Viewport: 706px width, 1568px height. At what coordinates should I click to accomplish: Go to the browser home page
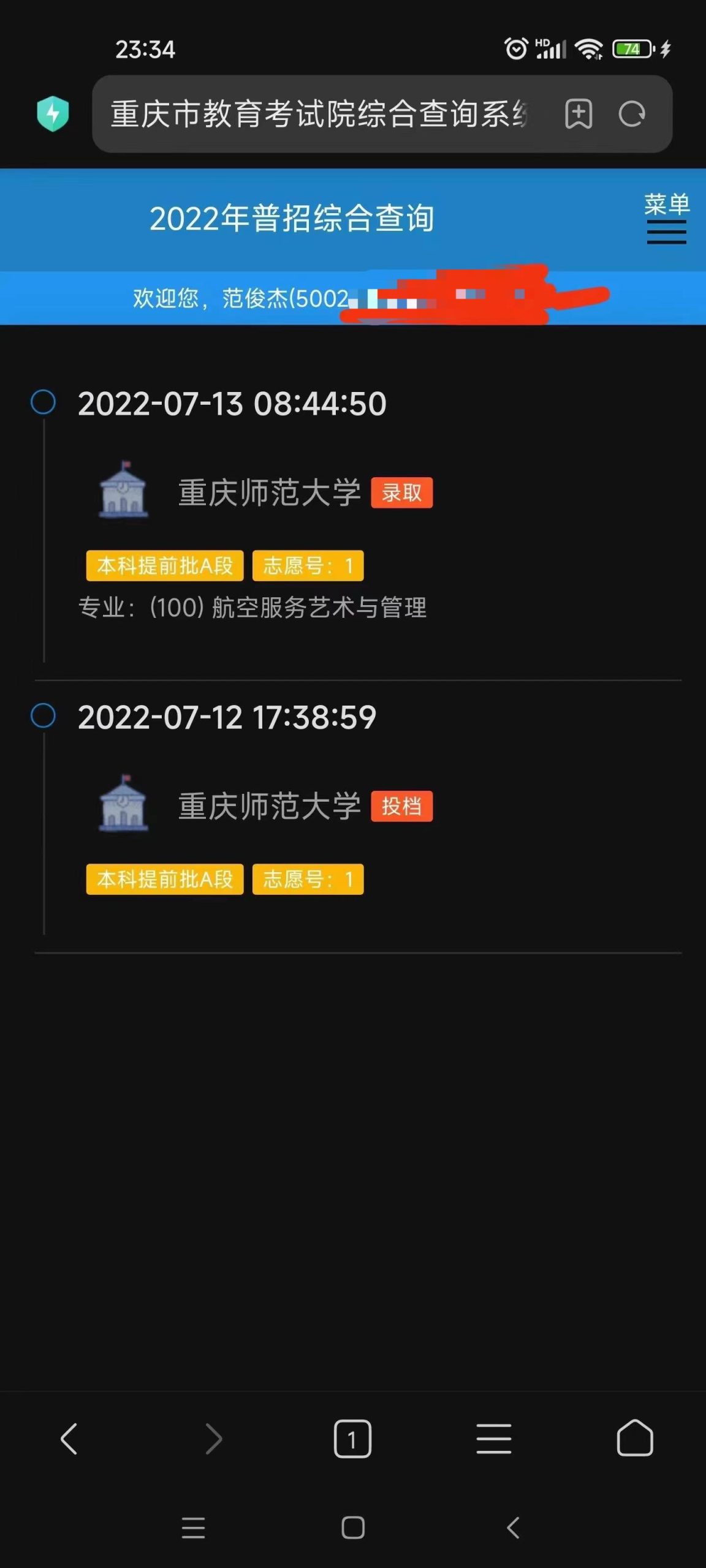point(635,1438)
